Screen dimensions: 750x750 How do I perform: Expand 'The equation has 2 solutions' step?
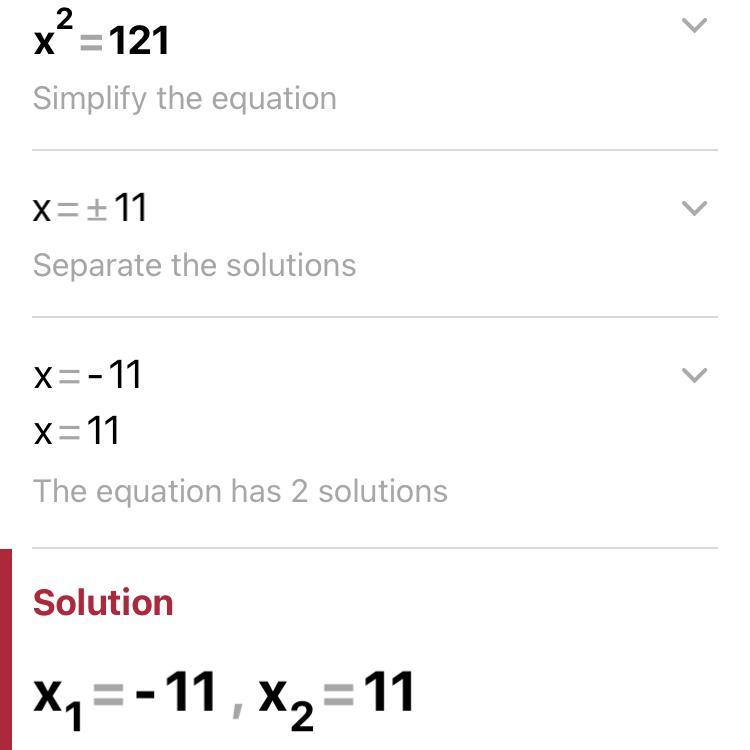click(x=694, y=375)
